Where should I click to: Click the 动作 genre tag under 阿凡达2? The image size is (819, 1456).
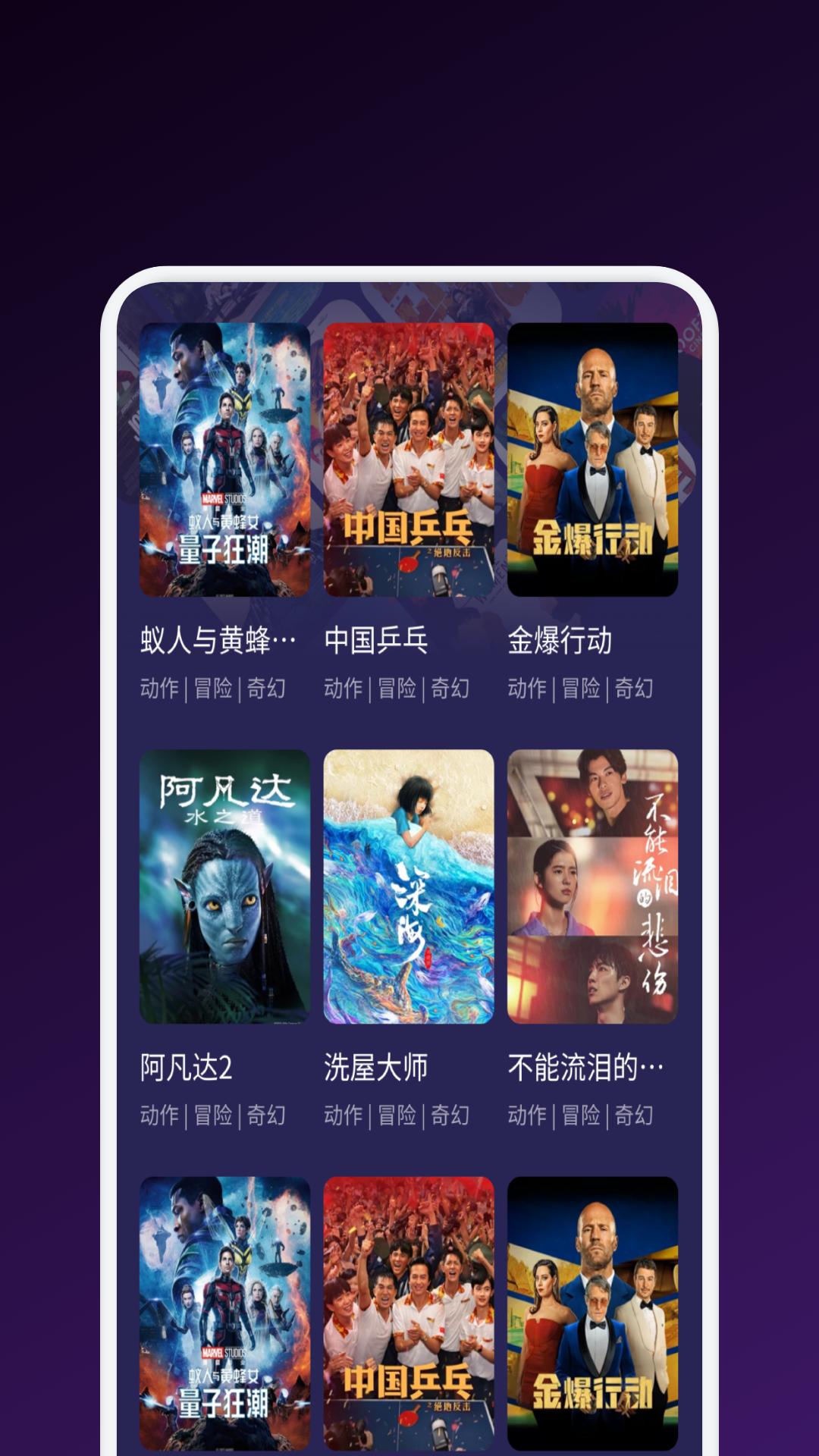pos(158,1115)
